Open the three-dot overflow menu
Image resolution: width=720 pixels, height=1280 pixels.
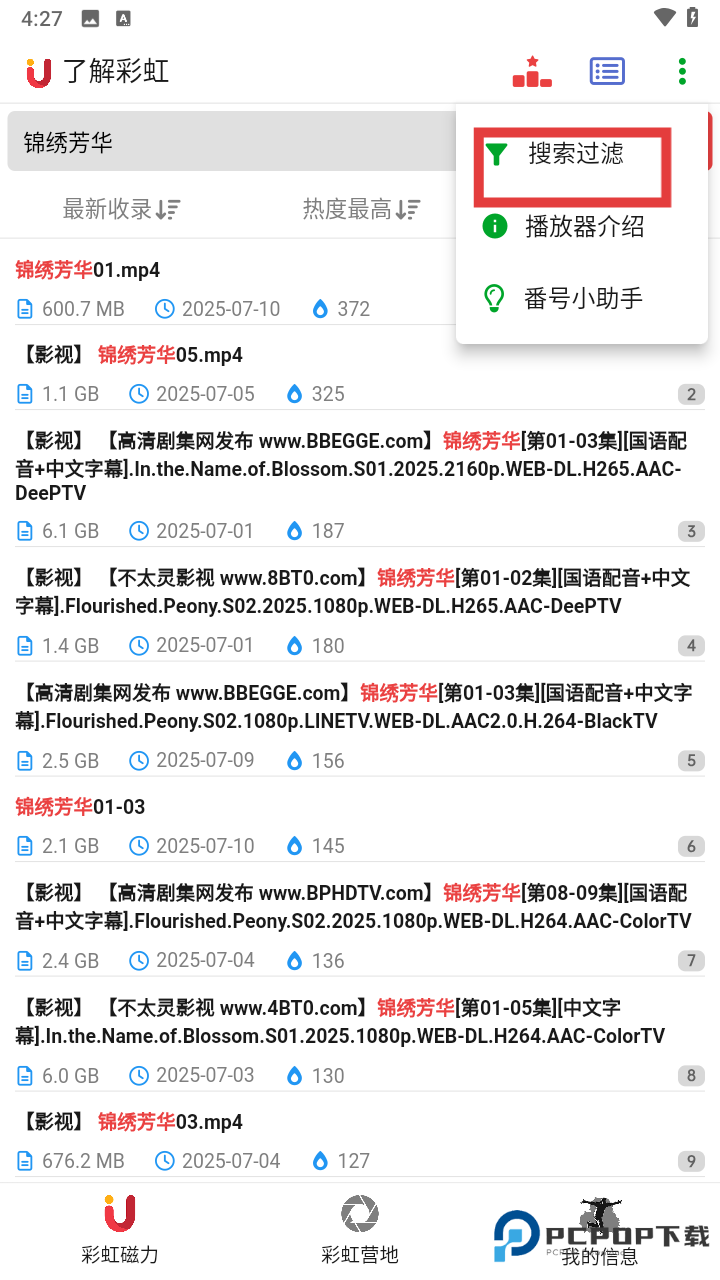pos(682,71)
